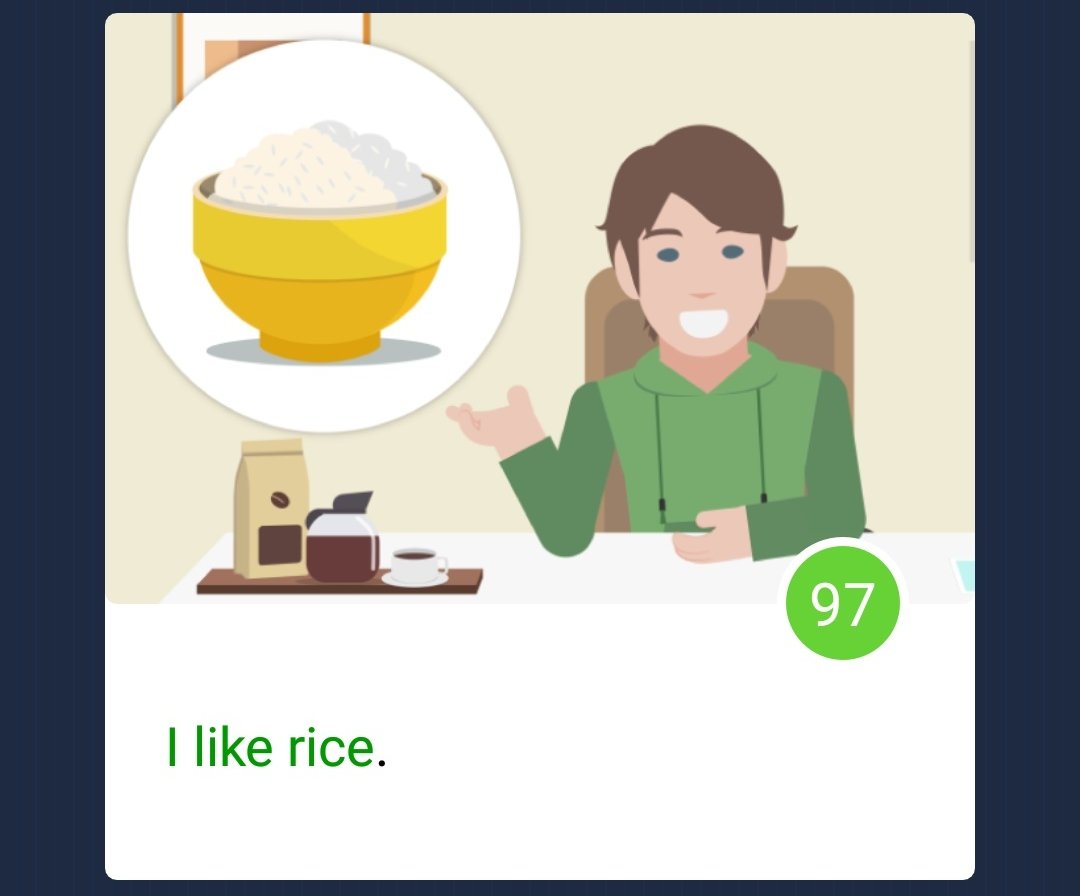Tap the sentence "I like rice."
This screenshot has width=1080, height=896.
click(x=276, y=748)
